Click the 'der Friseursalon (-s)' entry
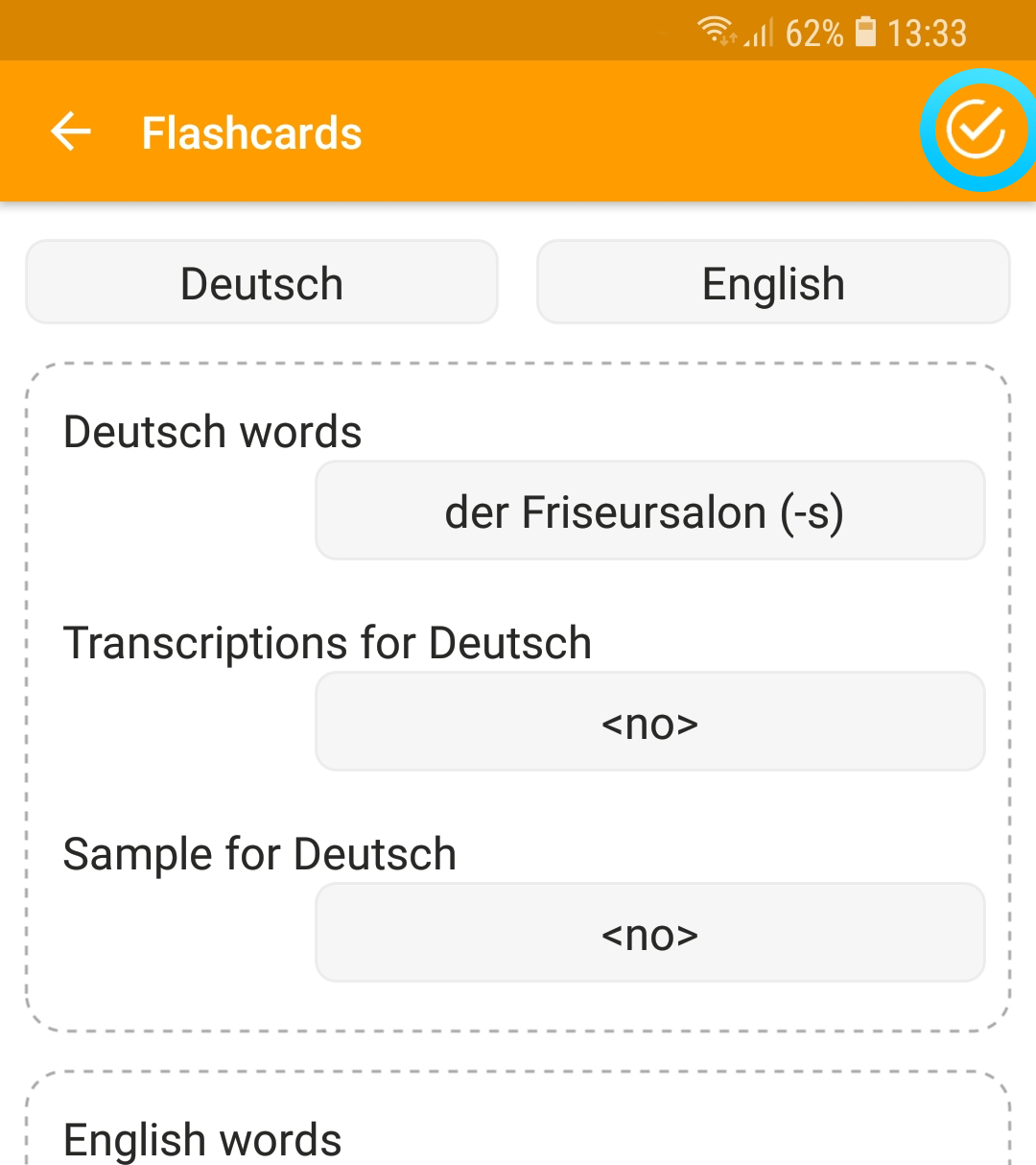Viewport: 1036px width, 1165px height. click(x=649, y=510)
